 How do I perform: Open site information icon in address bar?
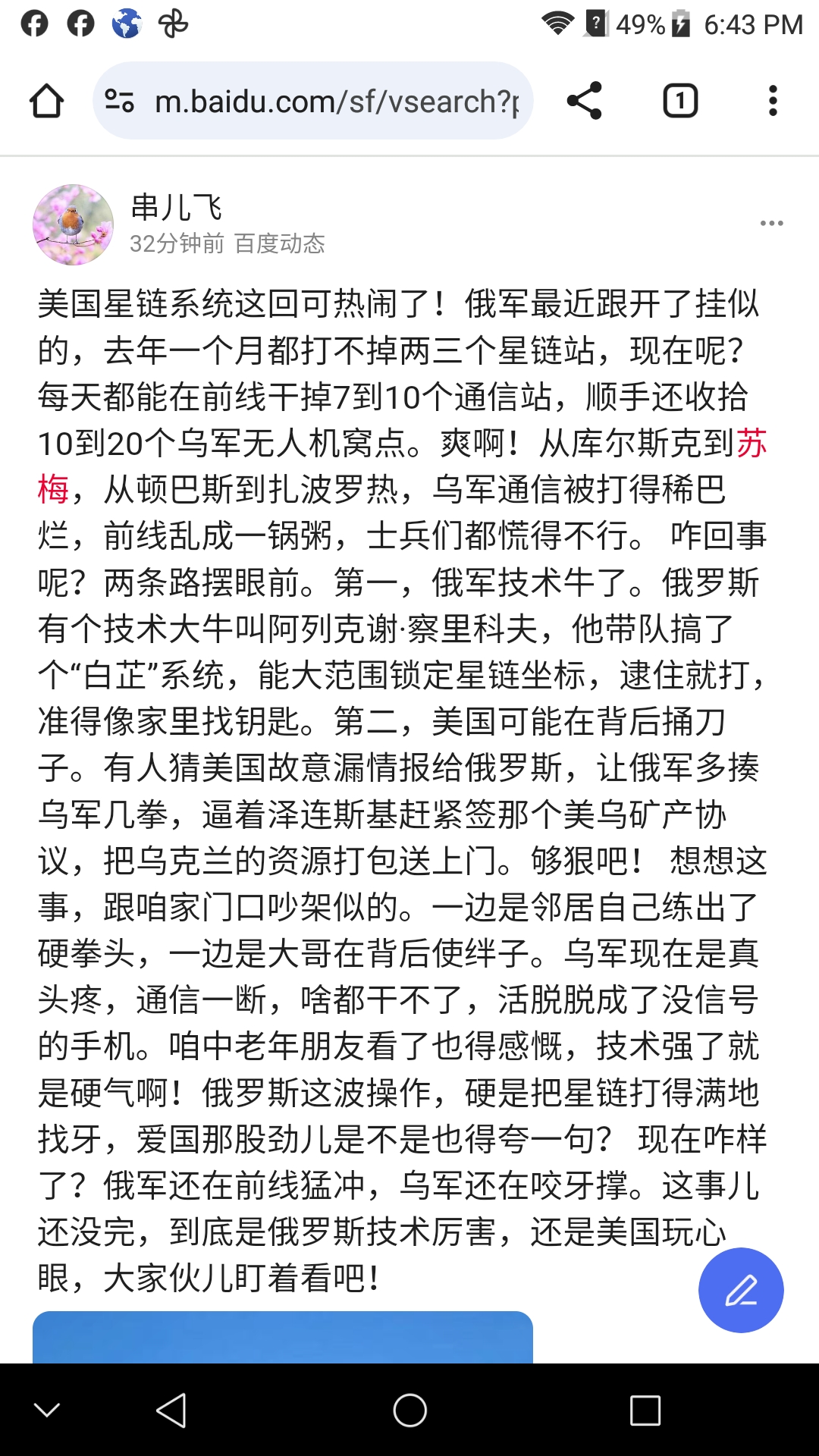tap(120, 101)
